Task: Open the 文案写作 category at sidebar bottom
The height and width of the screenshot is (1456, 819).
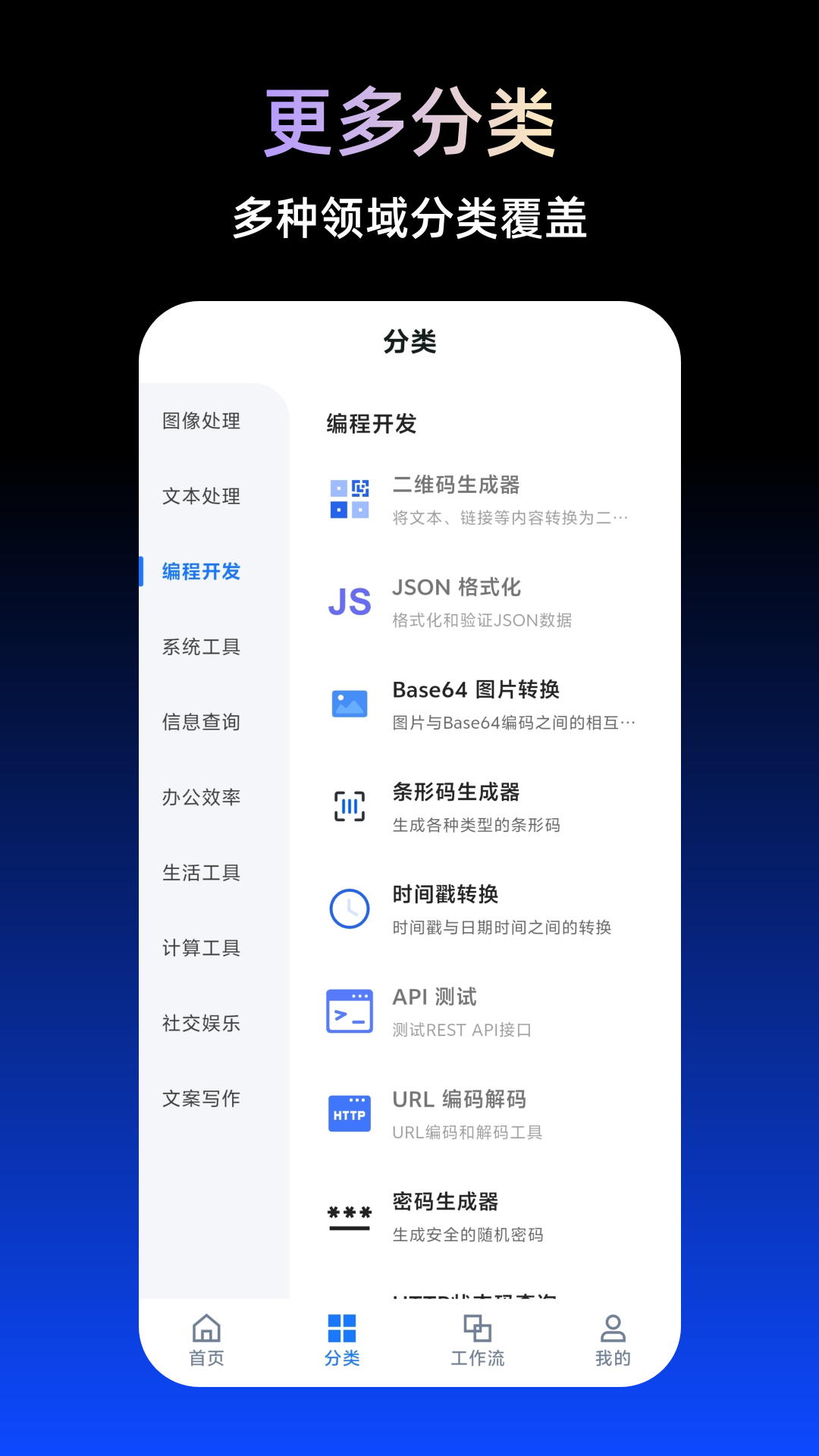Action: pyautogui.click(x=200, y=1098)
